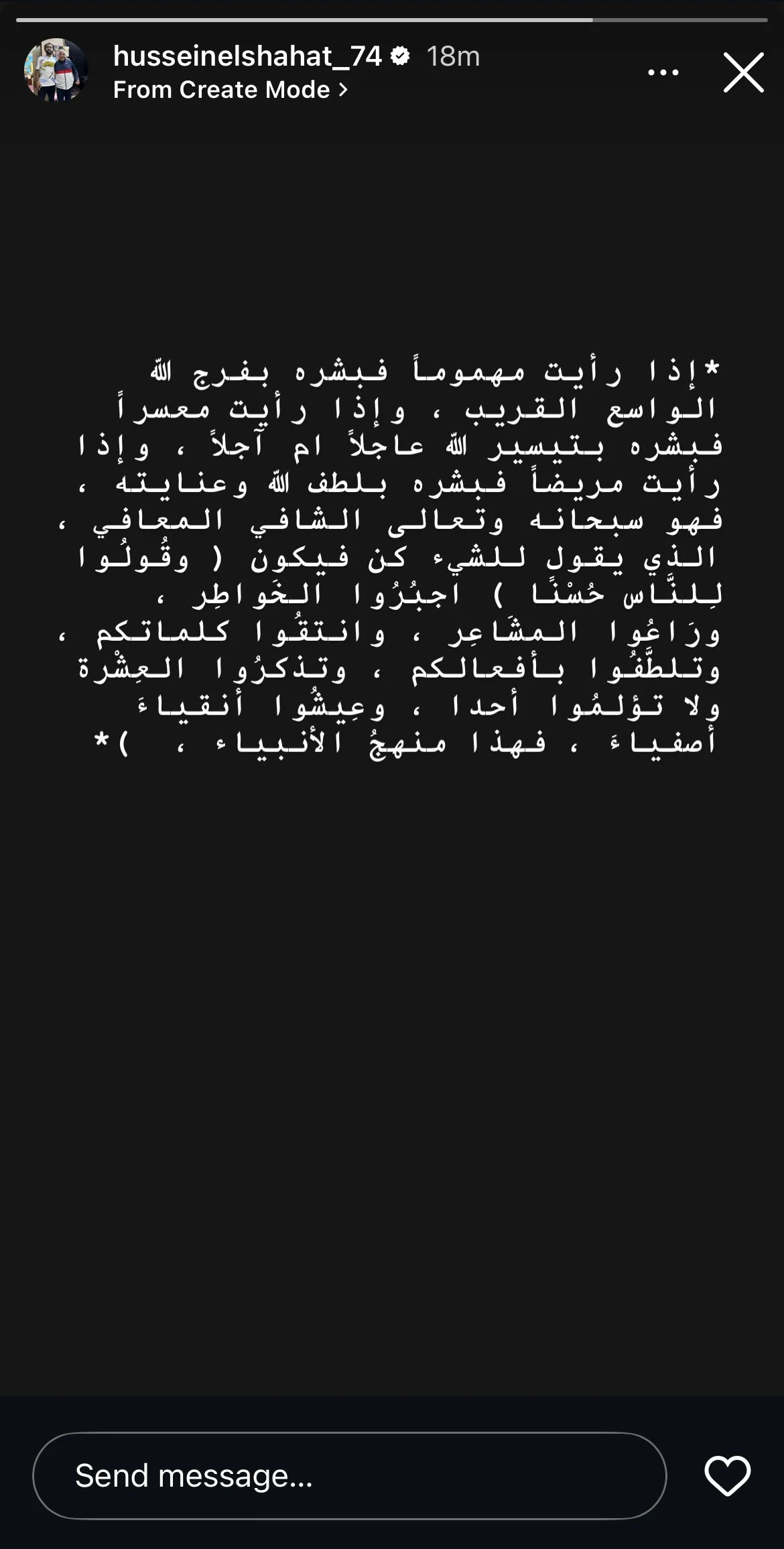Image resolution: width=784 pixels, height=1549 pixels.
Task: Close the story viewer
Action: tap(743, 72)
